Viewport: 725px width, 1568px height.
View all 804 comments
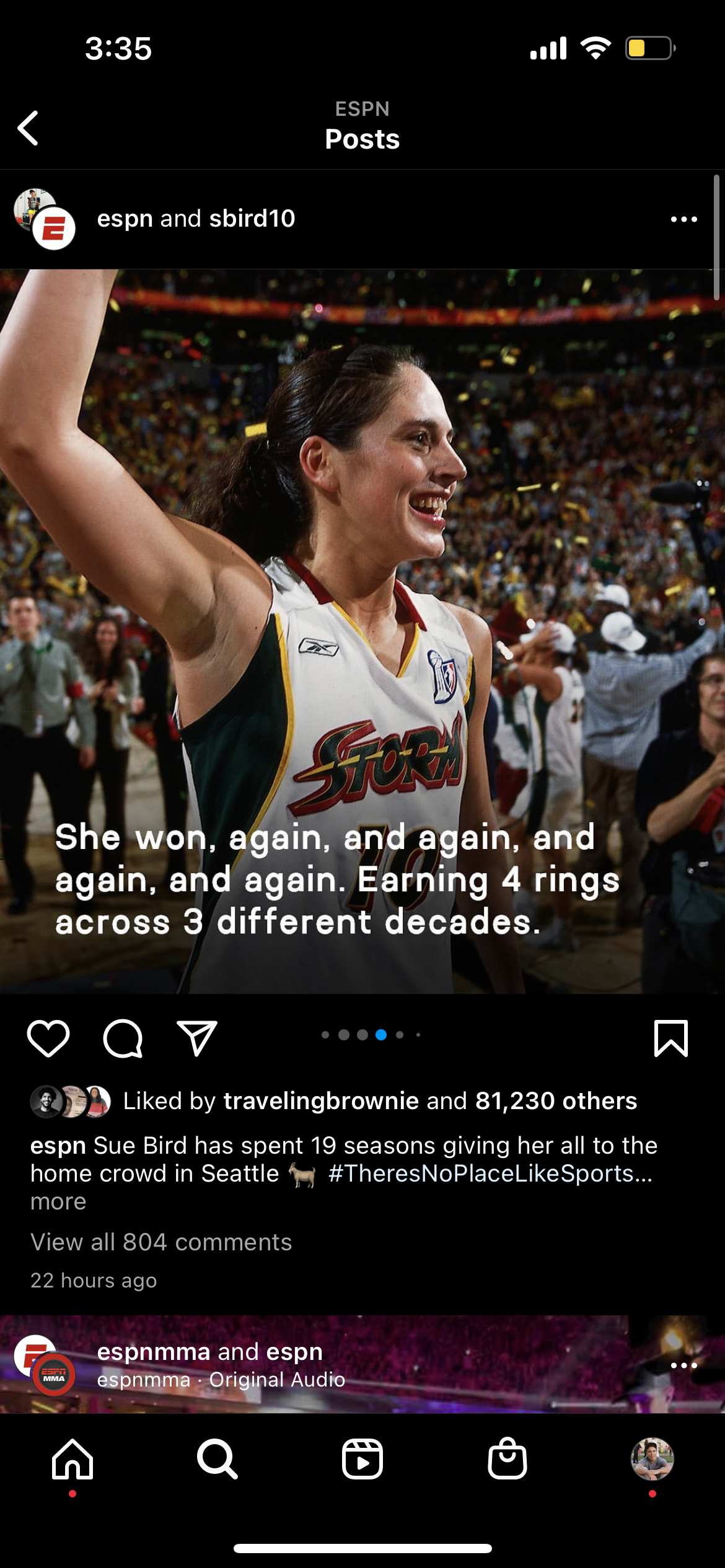point(161,1242)
